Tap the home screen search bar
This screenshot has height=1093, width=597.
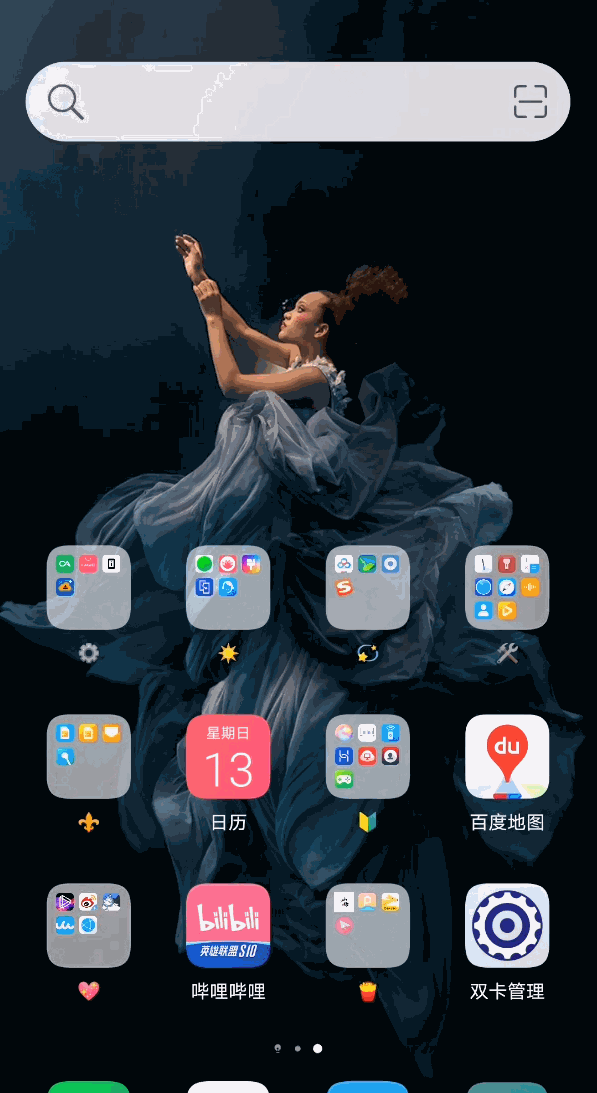click(x=298, y=102)
